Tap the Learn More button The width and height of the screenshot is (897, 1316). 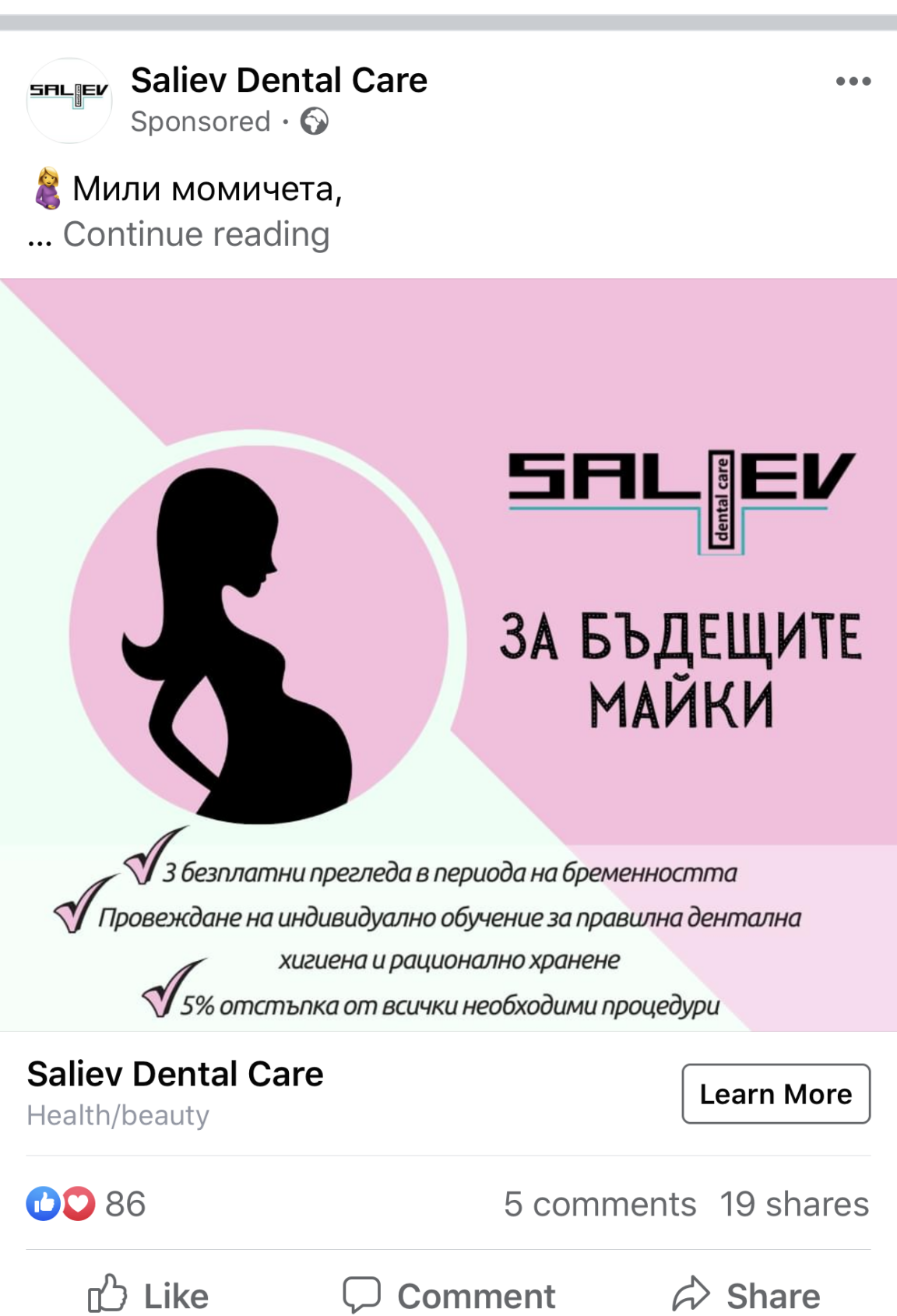[x=776, y=1094]
